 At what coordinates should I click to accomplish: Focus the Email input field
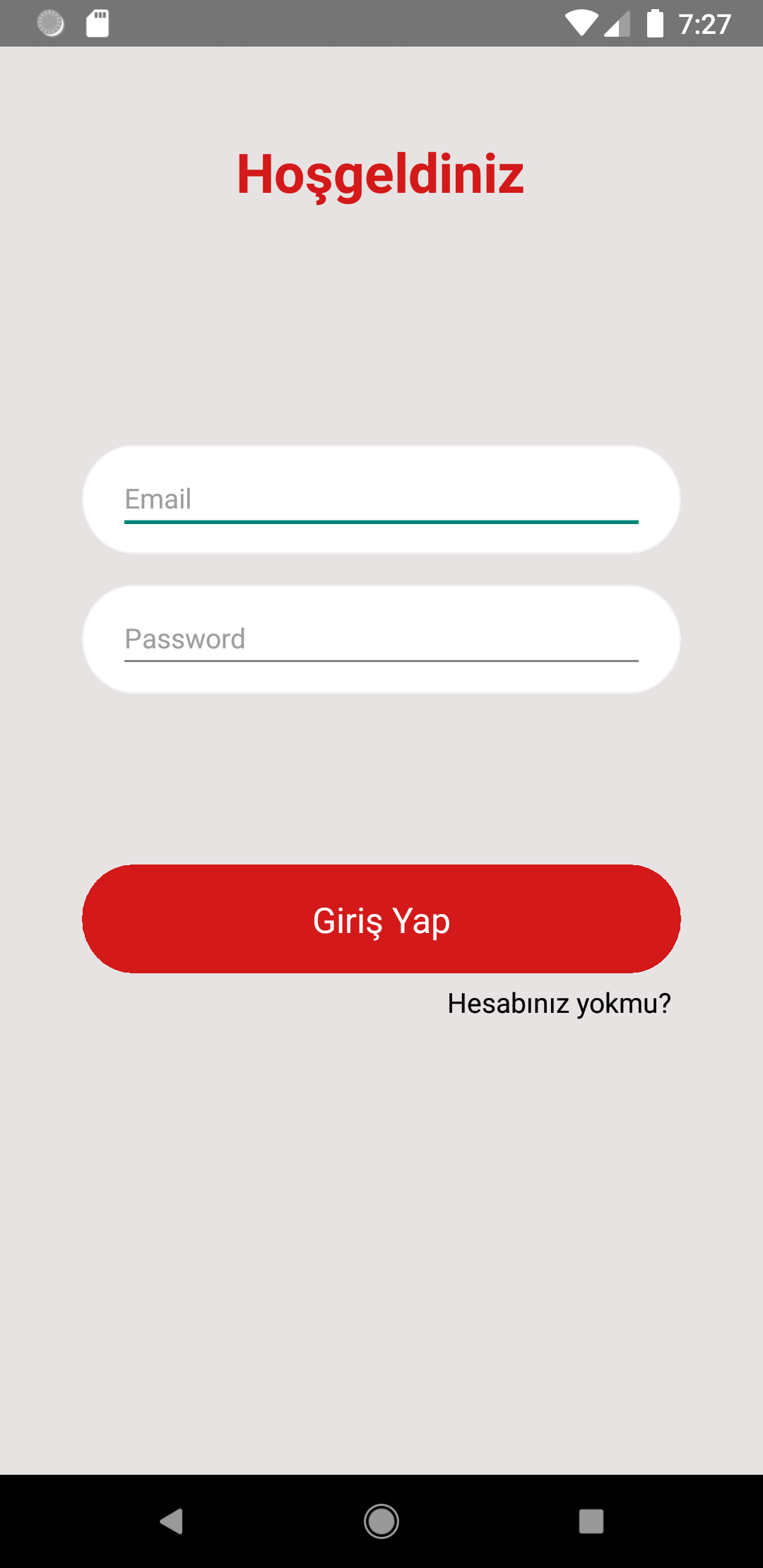pos(381,498)
